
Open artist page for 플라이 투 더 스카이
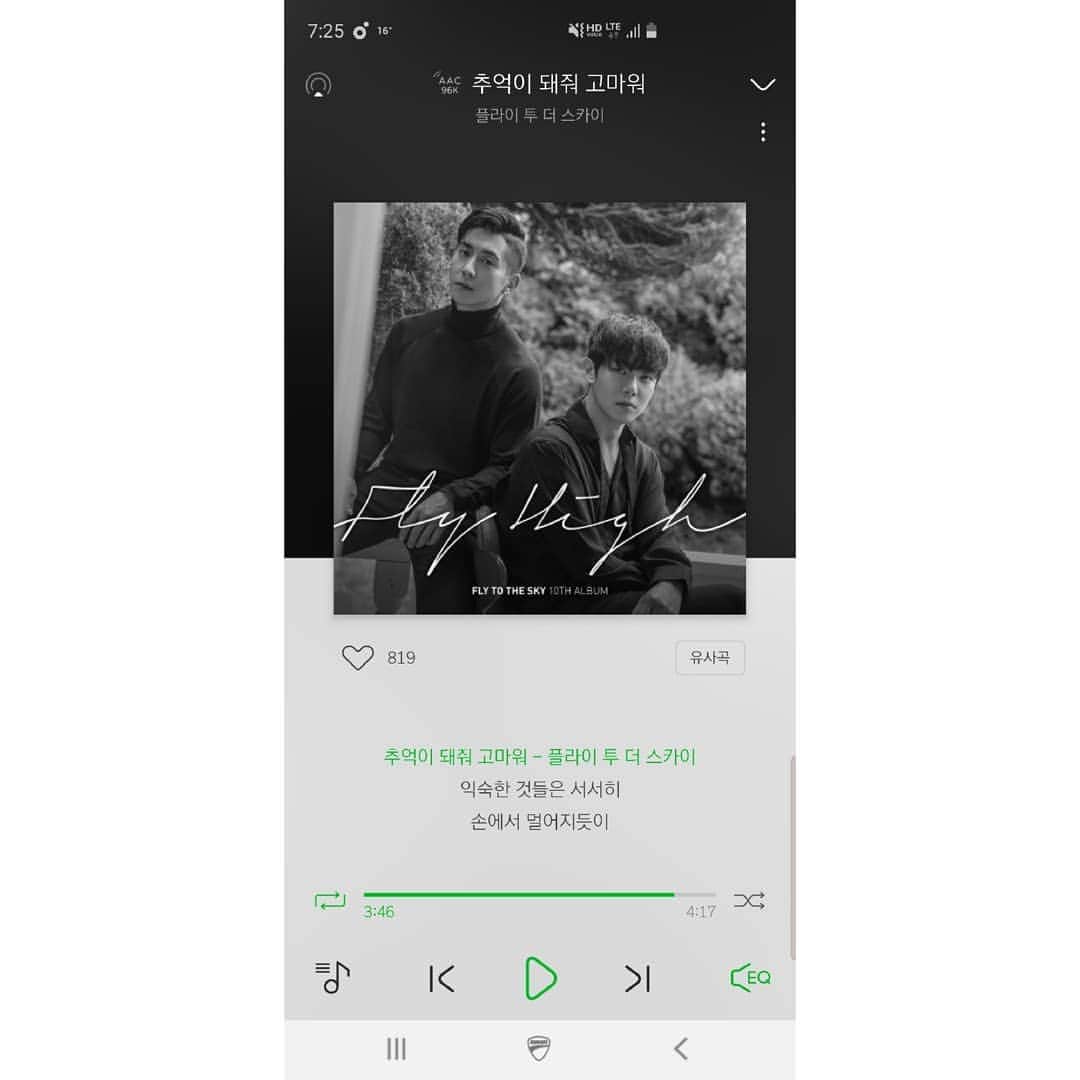point(540,115)
